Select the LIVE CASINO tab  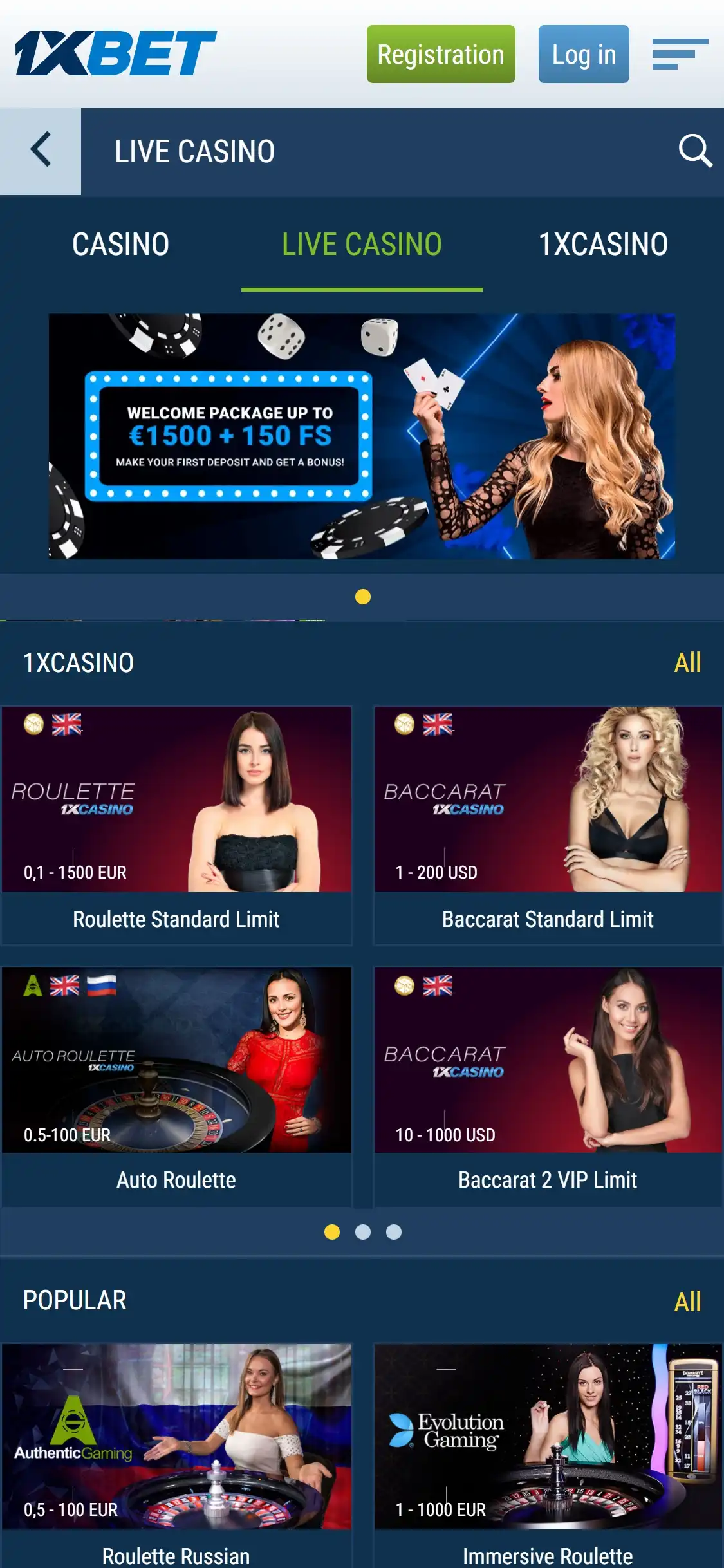[362, 245]
